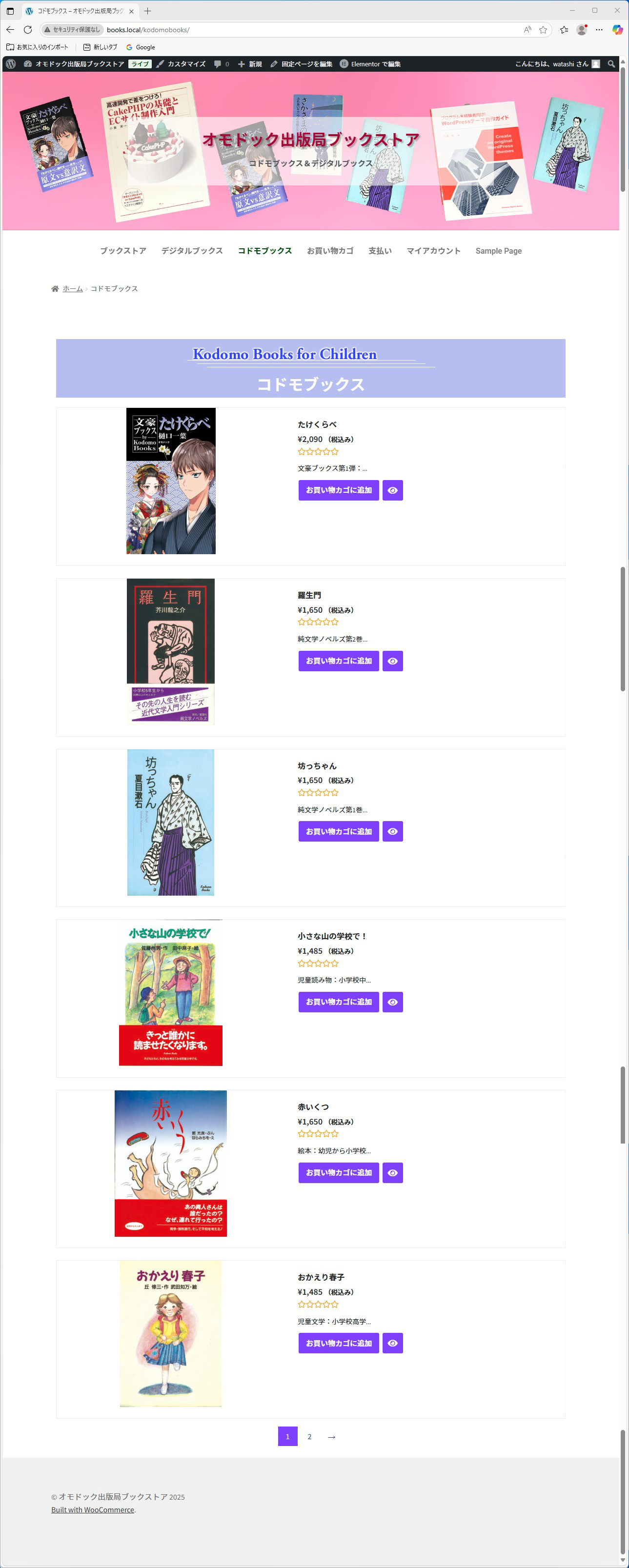Select the 支払い menu item
Viewport: 629px width, 1568px height.
coord(380,251)
